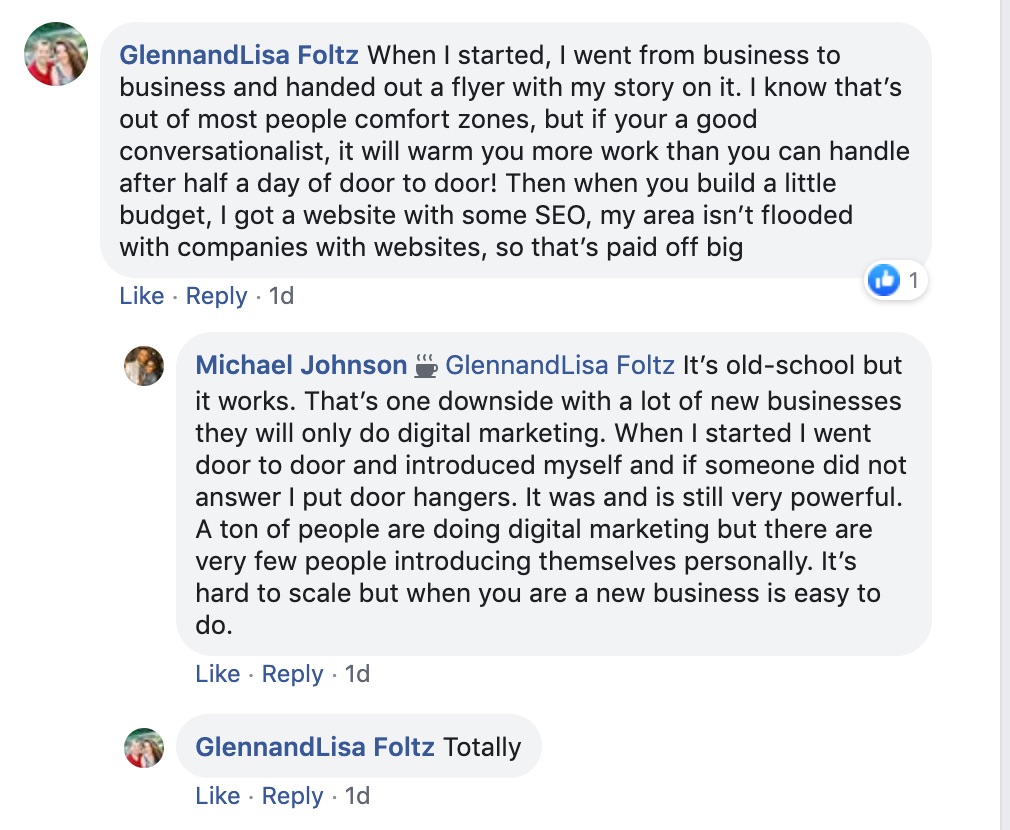Like Michael Johnson's reply

click(218, 674)
